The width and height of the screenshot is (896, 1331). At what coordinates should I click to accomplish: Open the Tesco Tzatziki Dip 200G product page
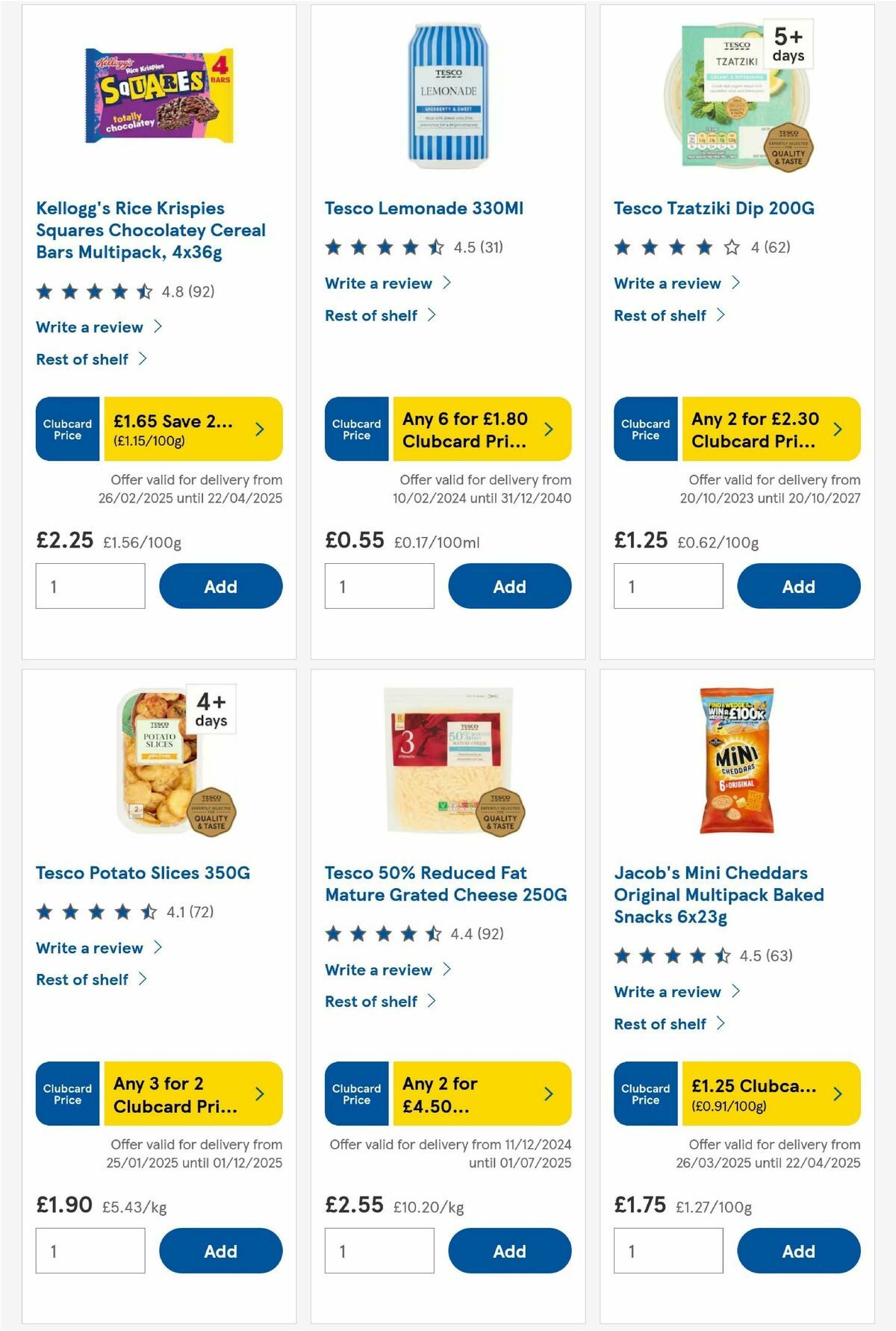tap(714, 209)
